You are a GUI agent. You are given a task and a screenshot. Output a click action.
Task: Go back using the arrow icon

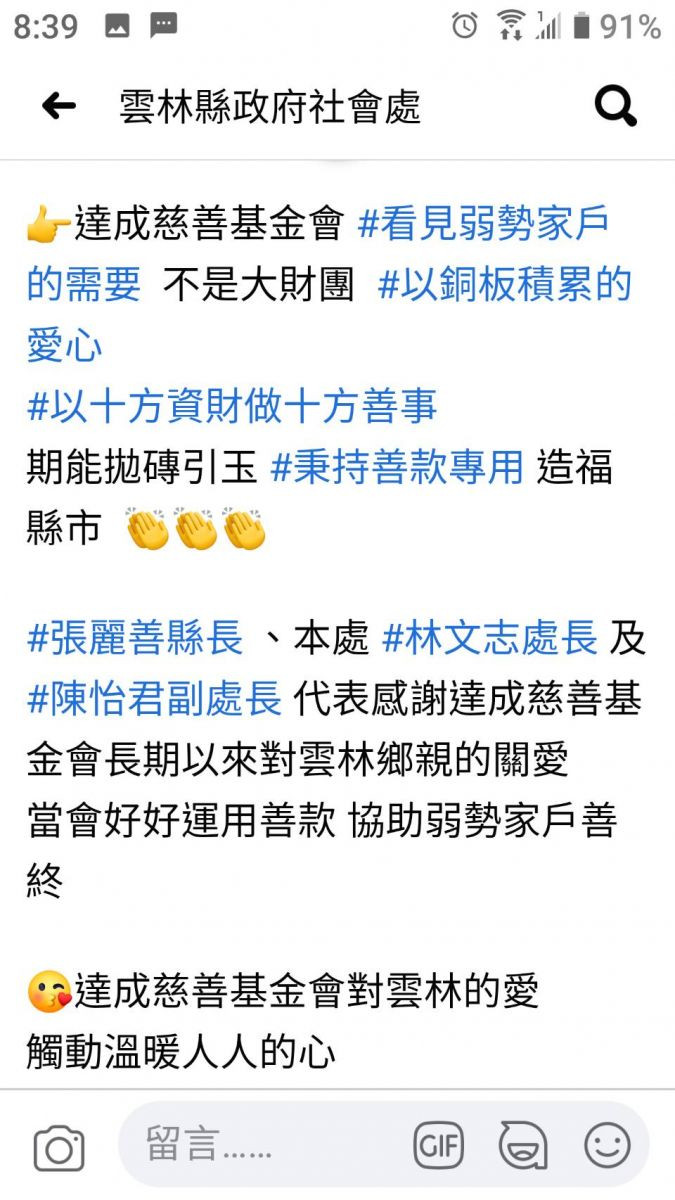[x=59, y=105]
